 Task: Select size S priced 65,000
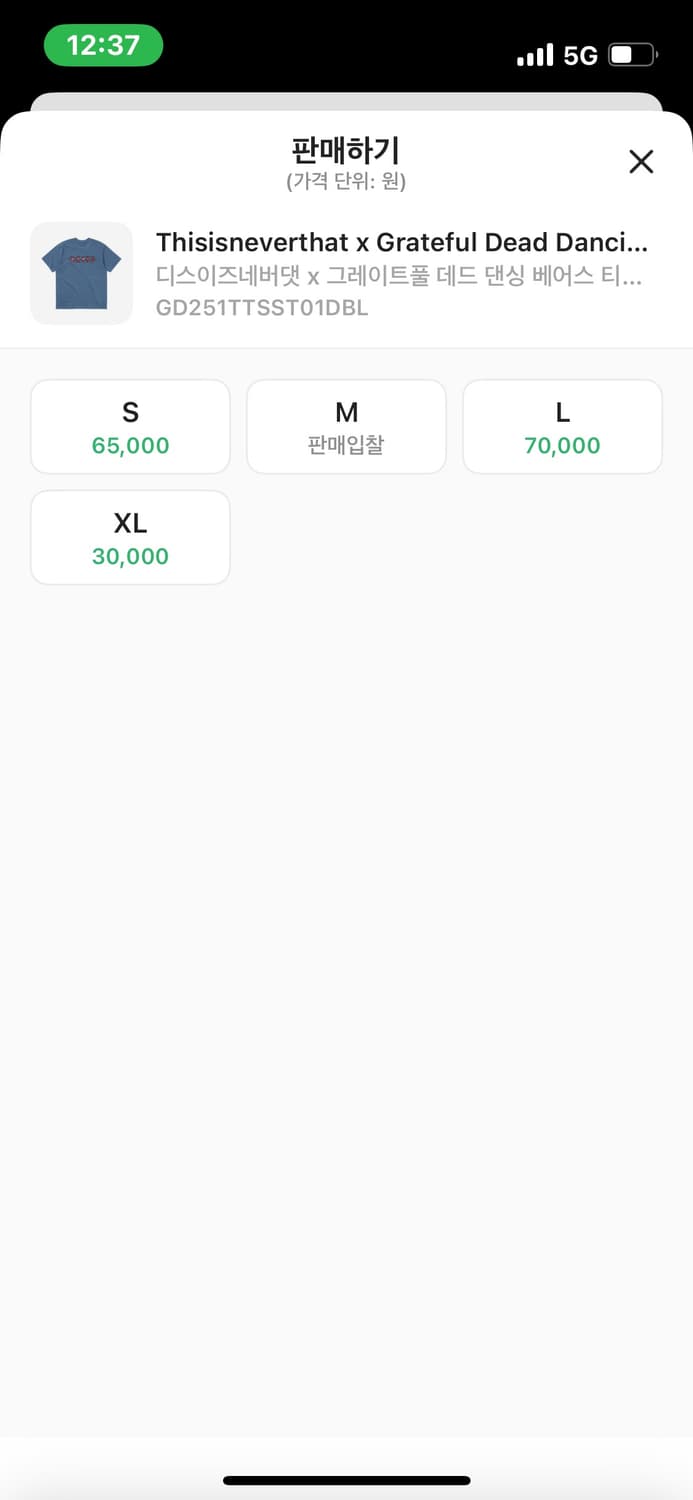pyautogui.click(x=131, y=427)
